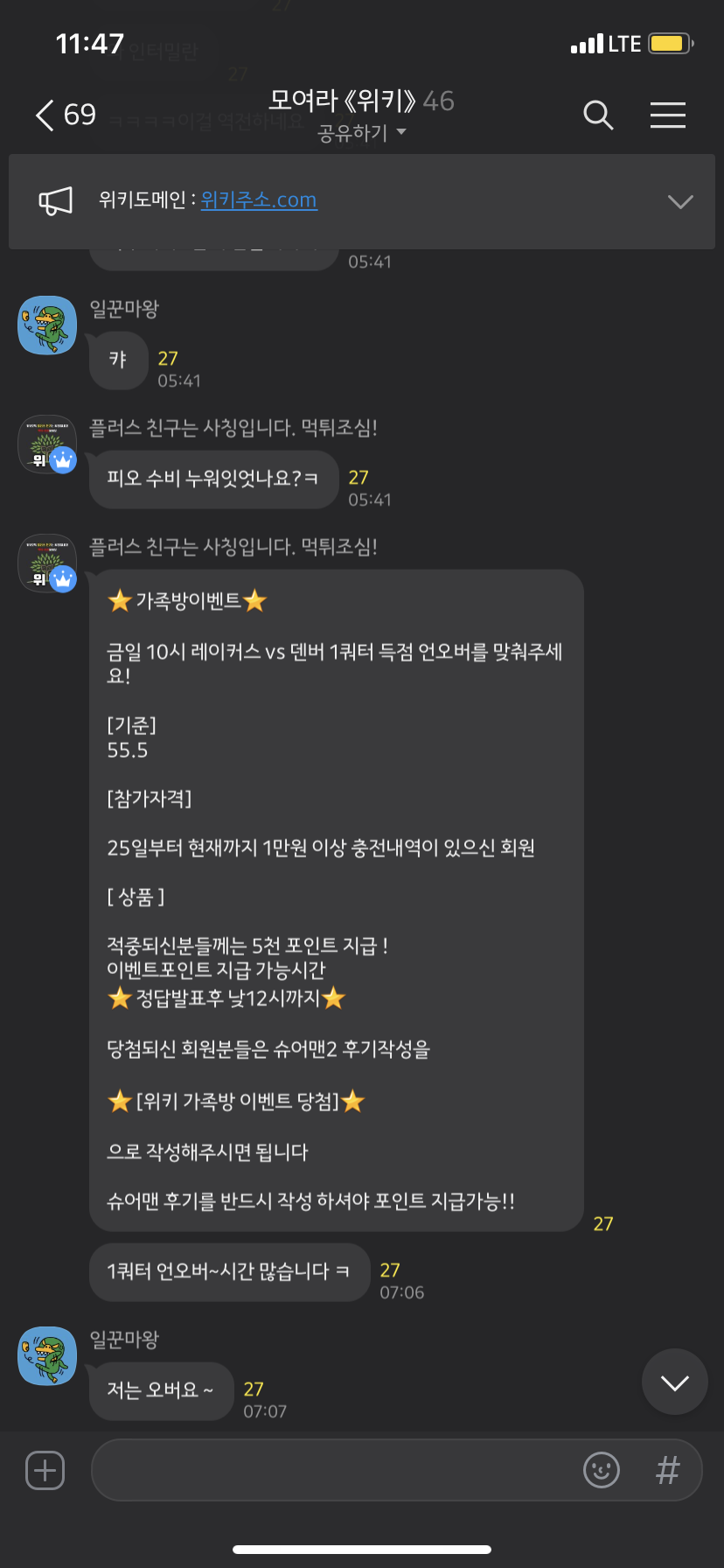Tap the message input field
Viewport: 724px width, 1568px height.
(x=332, y=1470)
